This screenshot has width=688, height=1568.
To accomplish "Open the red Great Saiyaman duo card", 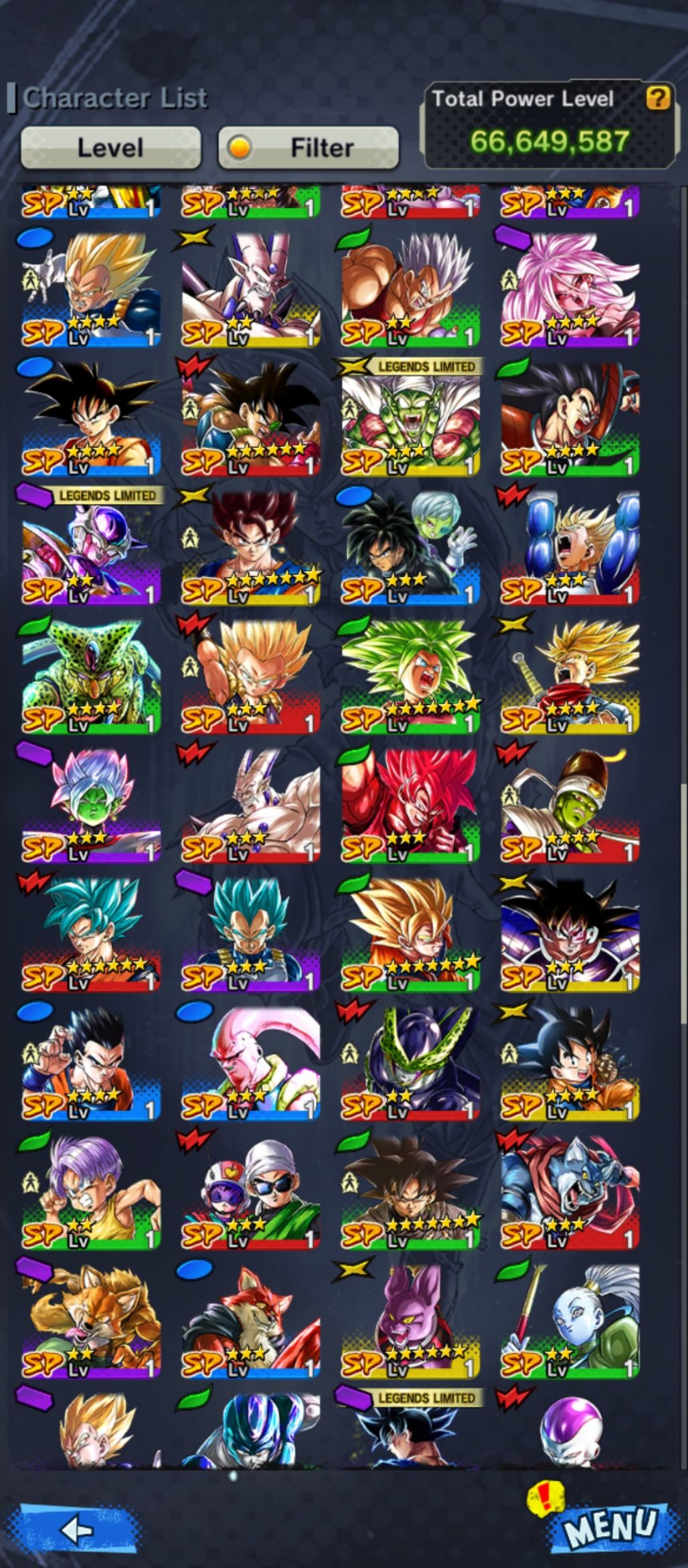I will [250, 1192].
